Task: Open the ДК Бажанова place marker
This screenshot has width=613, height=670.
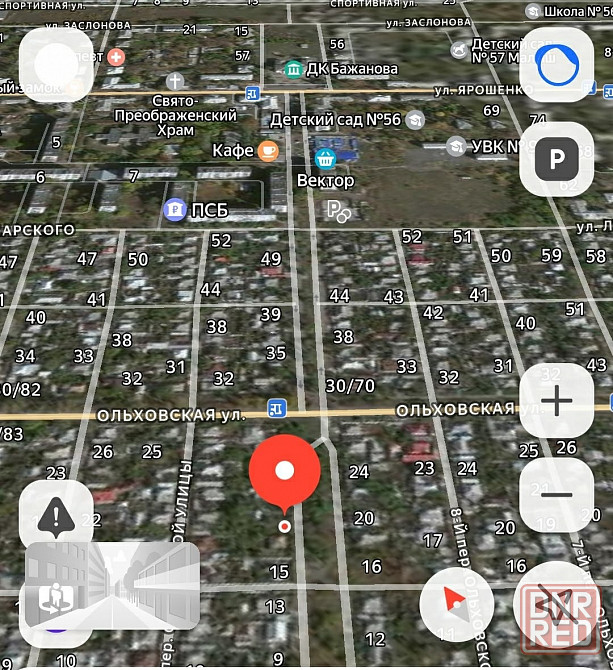Action: pos(293,69)
